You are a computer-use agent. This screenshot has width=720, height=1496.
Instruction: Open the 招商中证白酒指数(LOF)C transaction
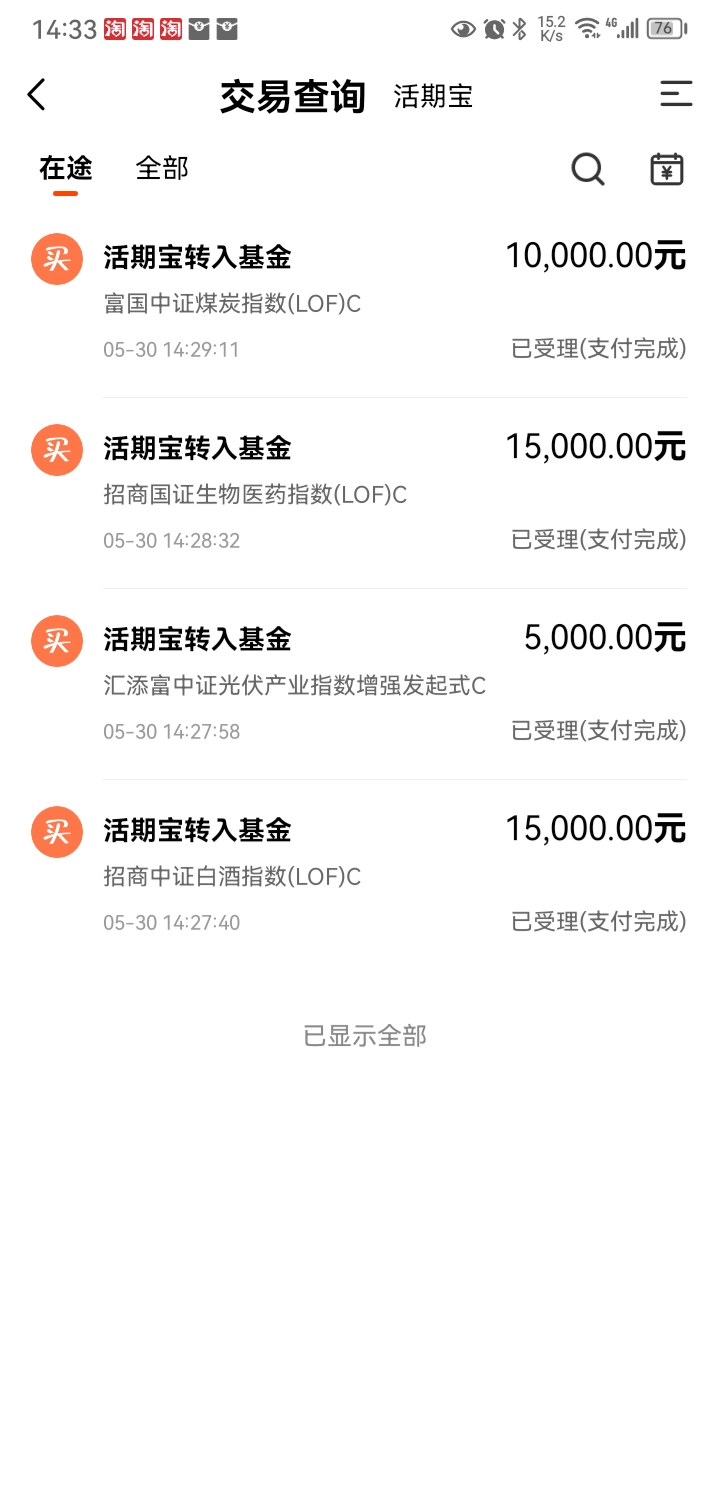pos(360,876)
